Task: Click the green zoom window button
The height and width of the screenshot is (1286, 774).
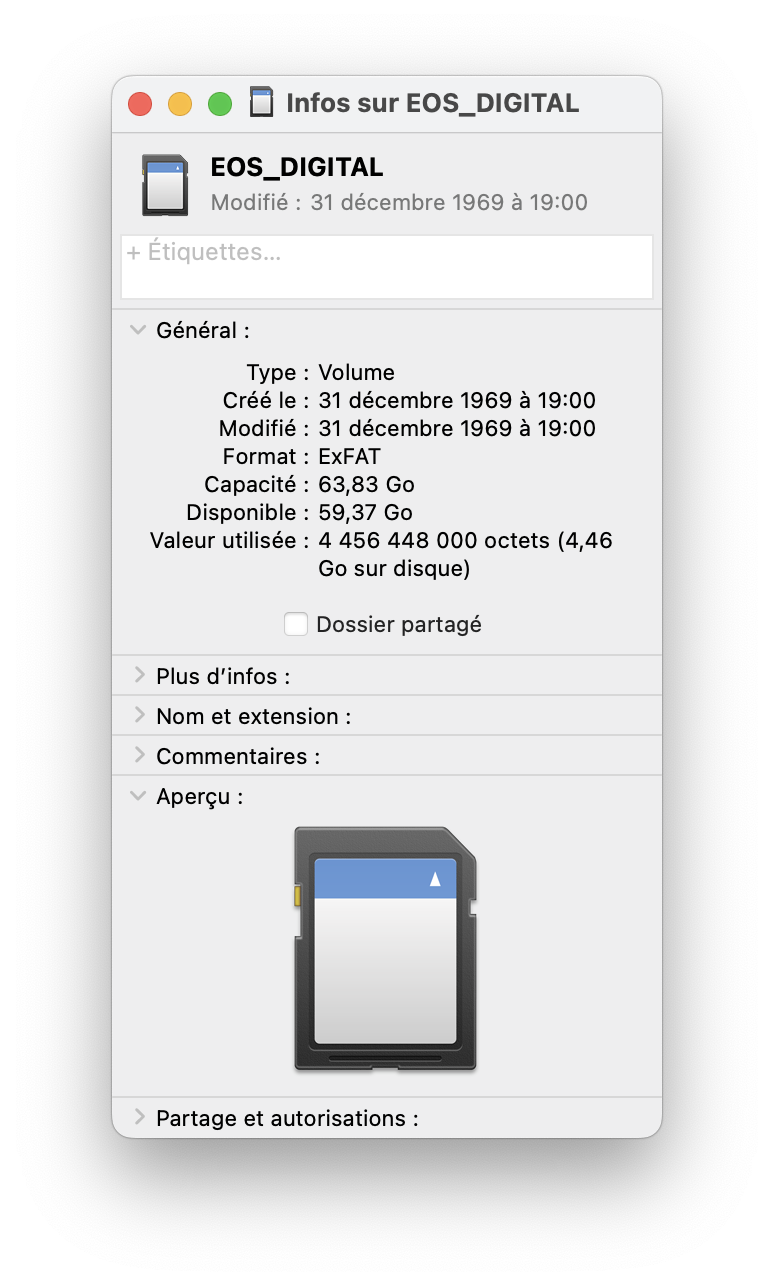Action: click(x=220, y=104)
